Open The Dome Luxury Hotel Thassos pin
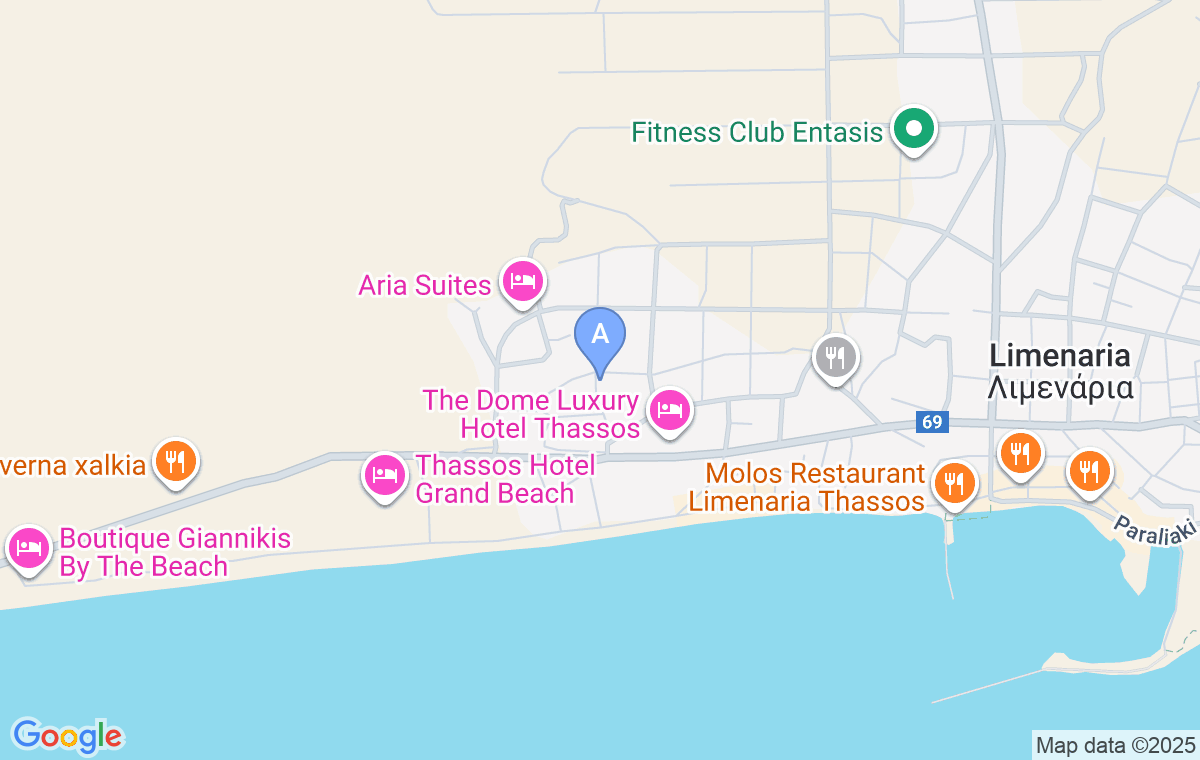 coord(670,410)
